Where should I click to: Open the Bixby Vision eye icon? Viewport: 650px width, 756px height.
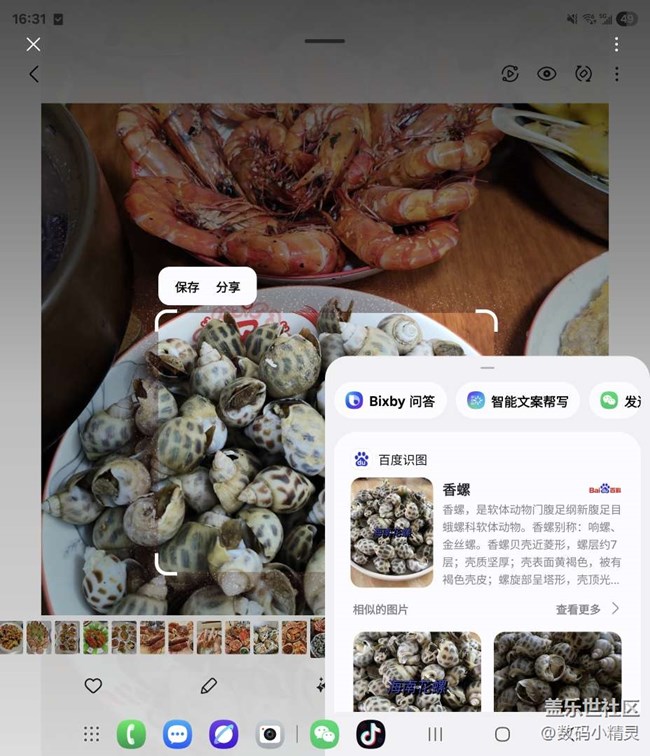click(x=546, y=74)
